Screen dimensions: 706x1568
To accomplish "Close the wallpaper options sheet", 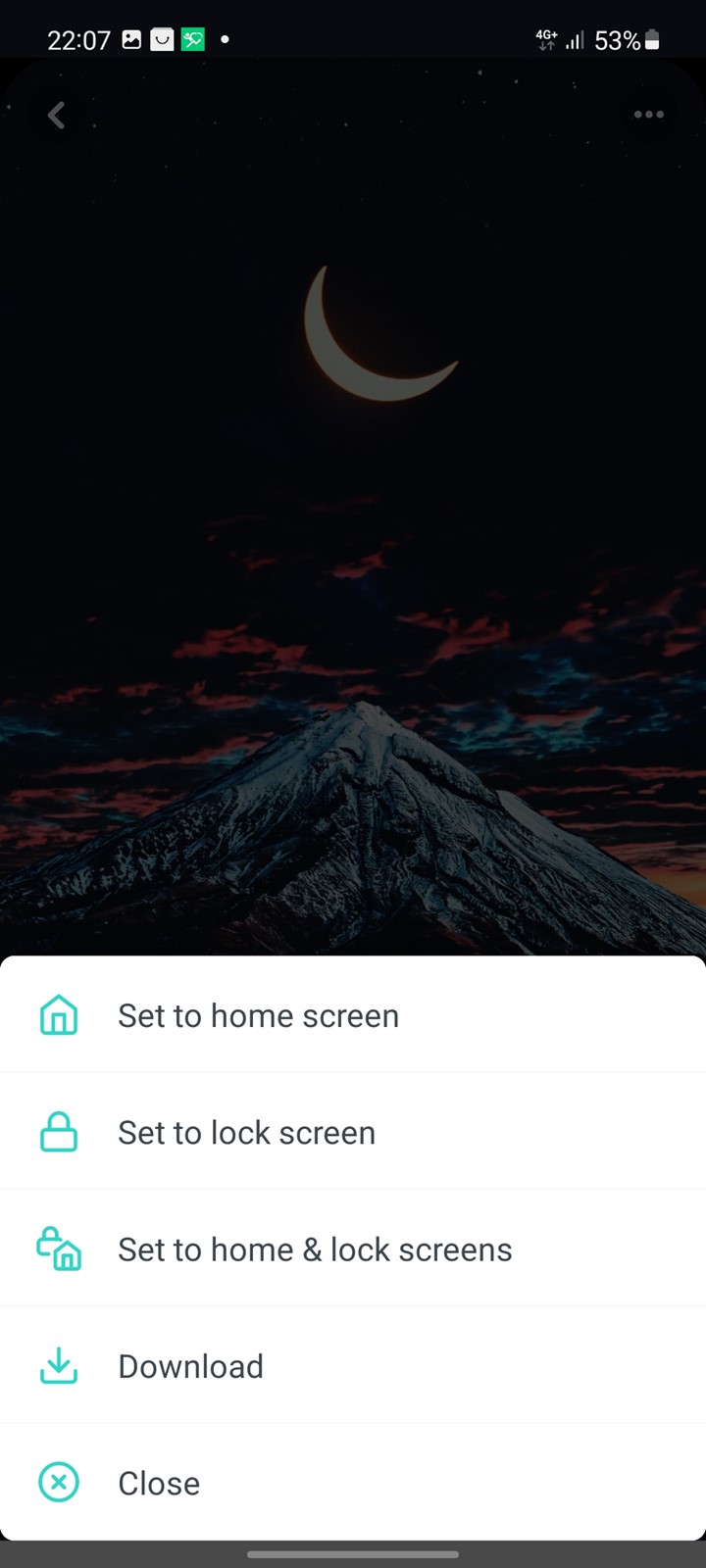I will [x=353, y=1482].
